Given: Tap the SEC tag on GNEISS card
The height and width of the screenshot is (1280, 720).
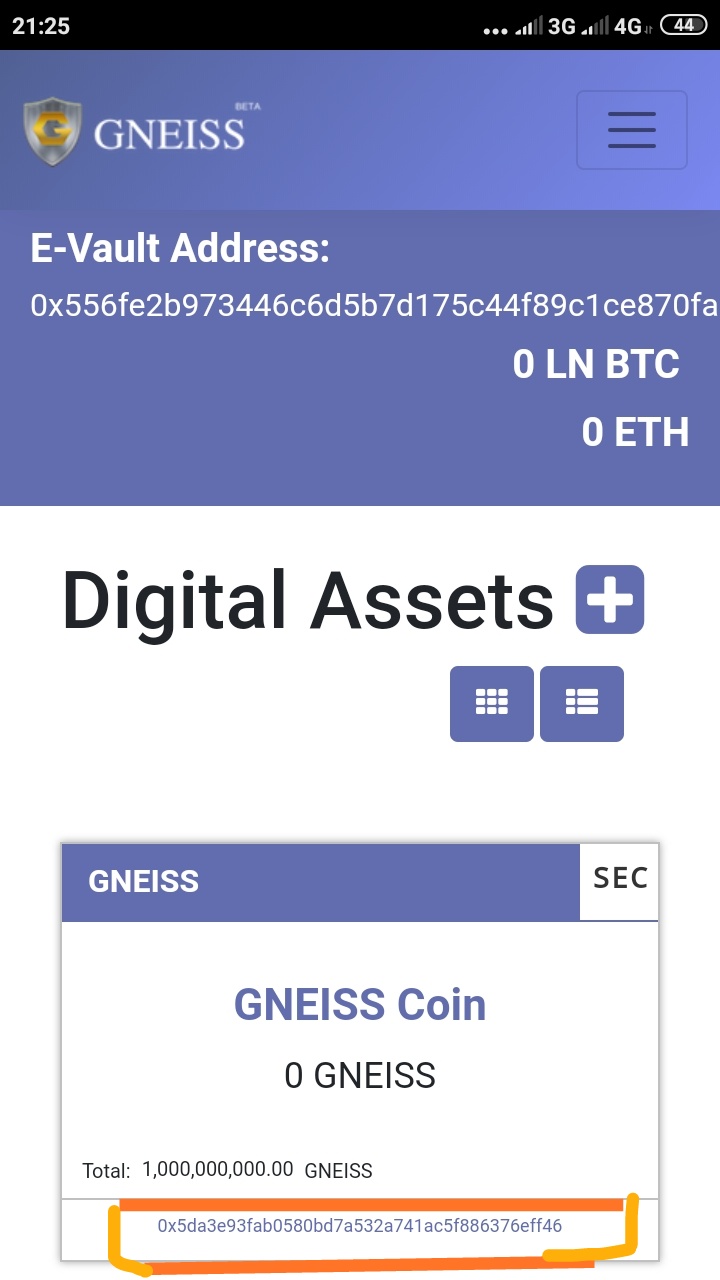Looking at the screenshot, I should point(619,879).
